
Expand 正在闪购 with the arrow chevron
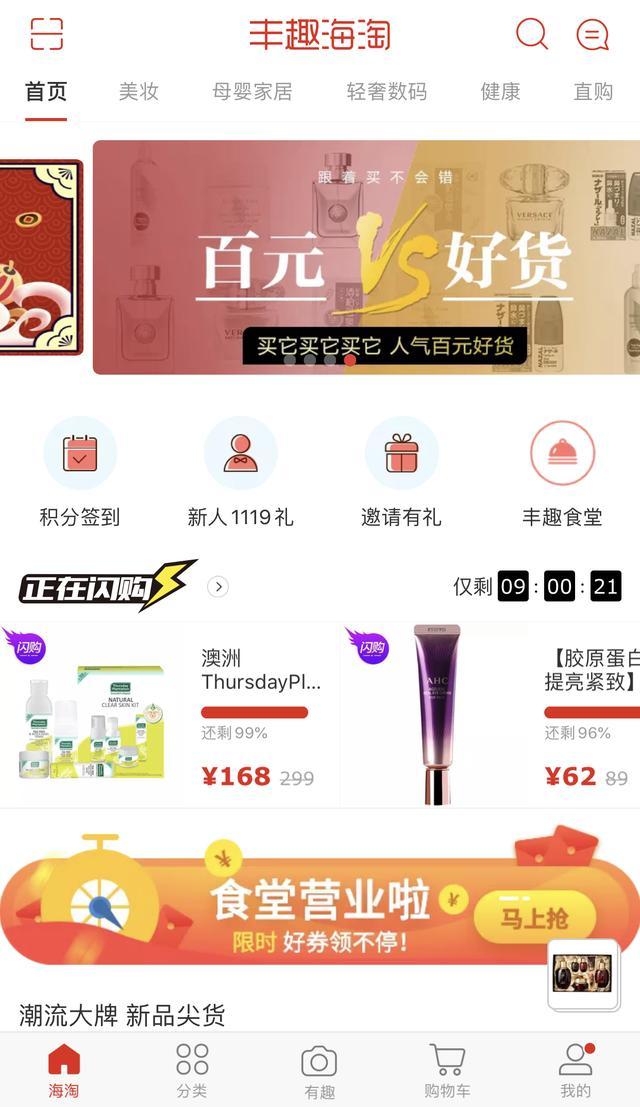pos(218,587)
